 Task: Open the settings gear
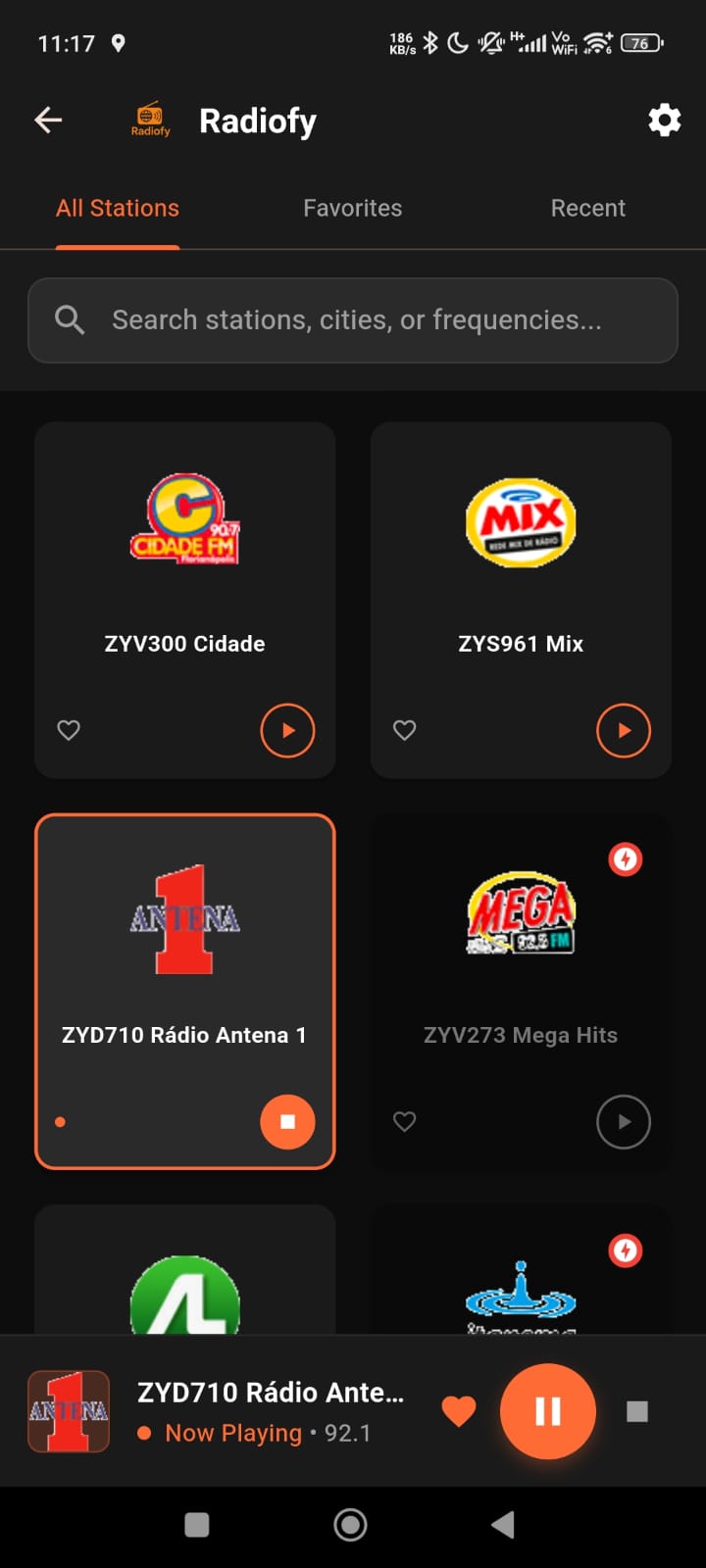[663, 120]
